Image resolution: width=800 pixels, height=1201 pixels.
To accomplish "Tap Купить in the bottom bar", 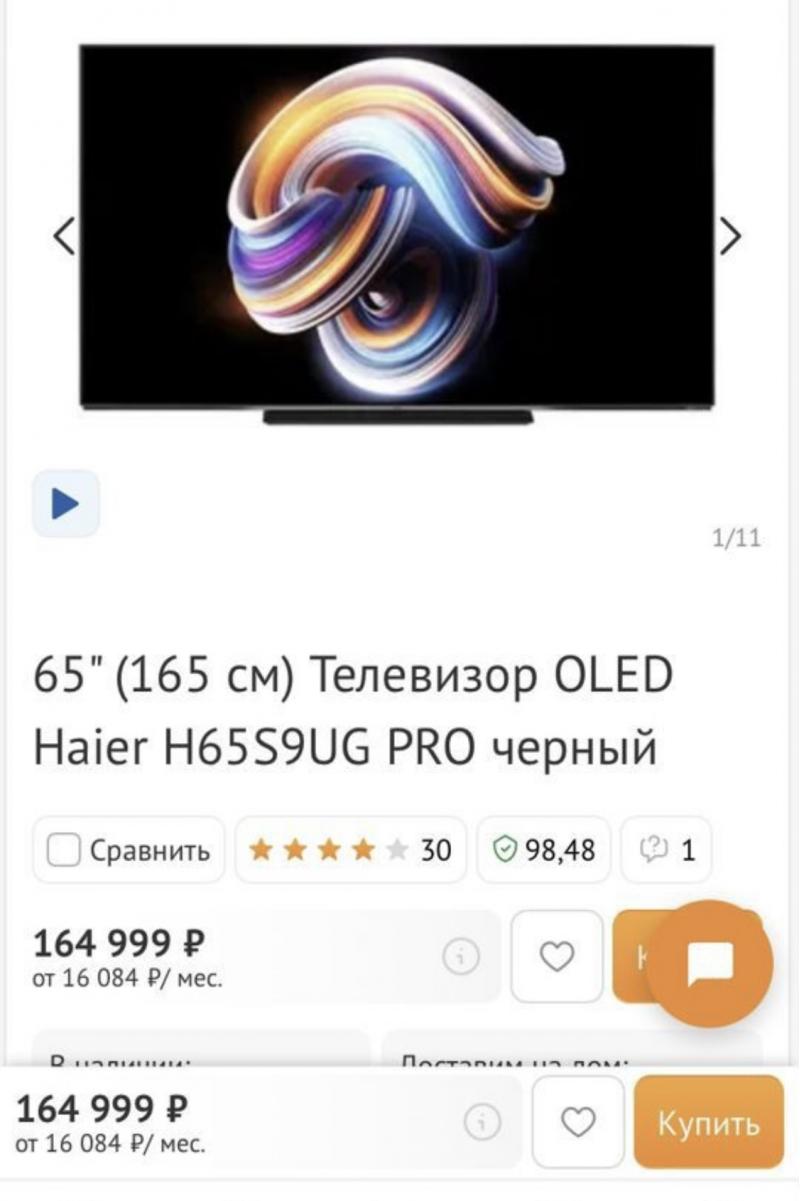I will click(x=708, y=1123).
